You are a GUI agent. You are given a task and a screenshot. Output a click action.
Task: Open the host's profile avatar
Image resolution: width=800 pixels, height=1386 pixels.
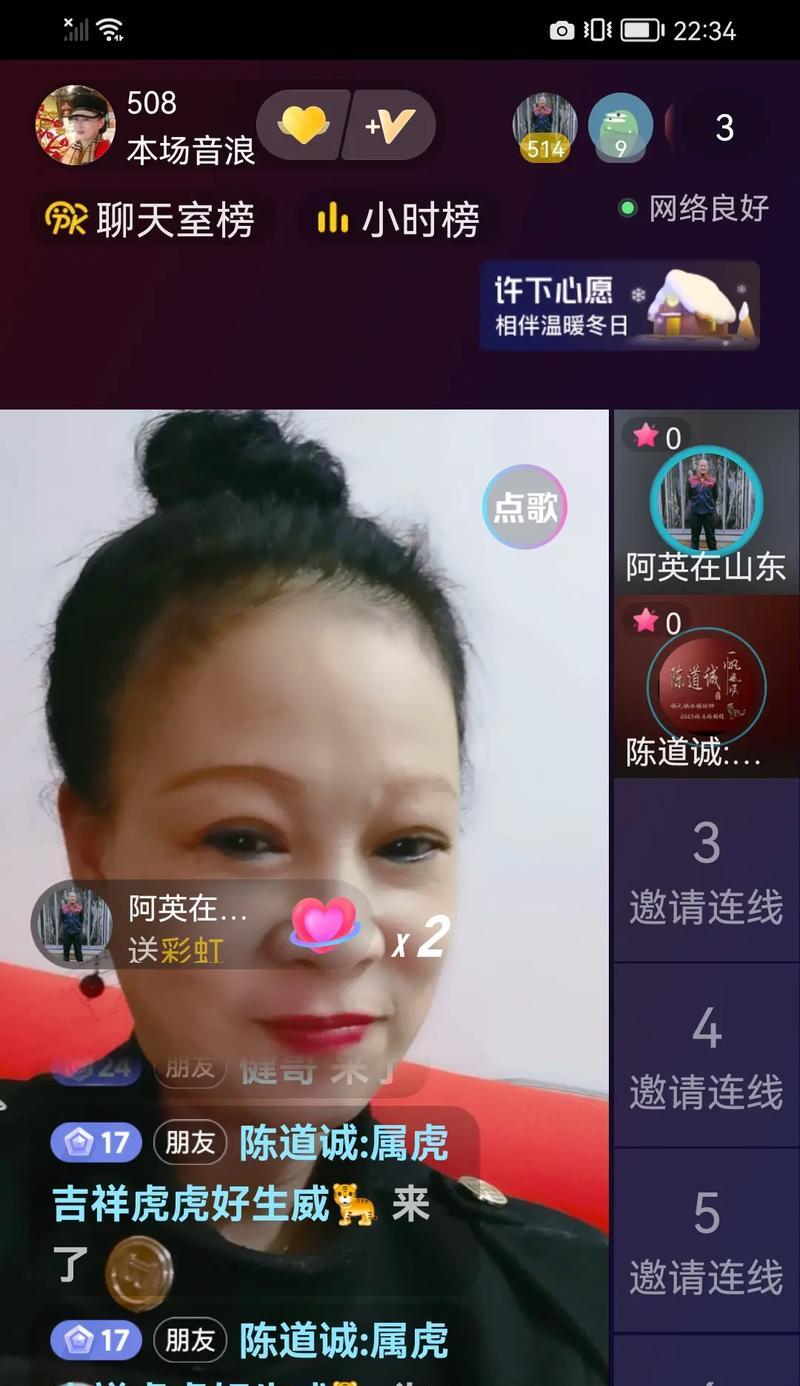pos(75,125)
